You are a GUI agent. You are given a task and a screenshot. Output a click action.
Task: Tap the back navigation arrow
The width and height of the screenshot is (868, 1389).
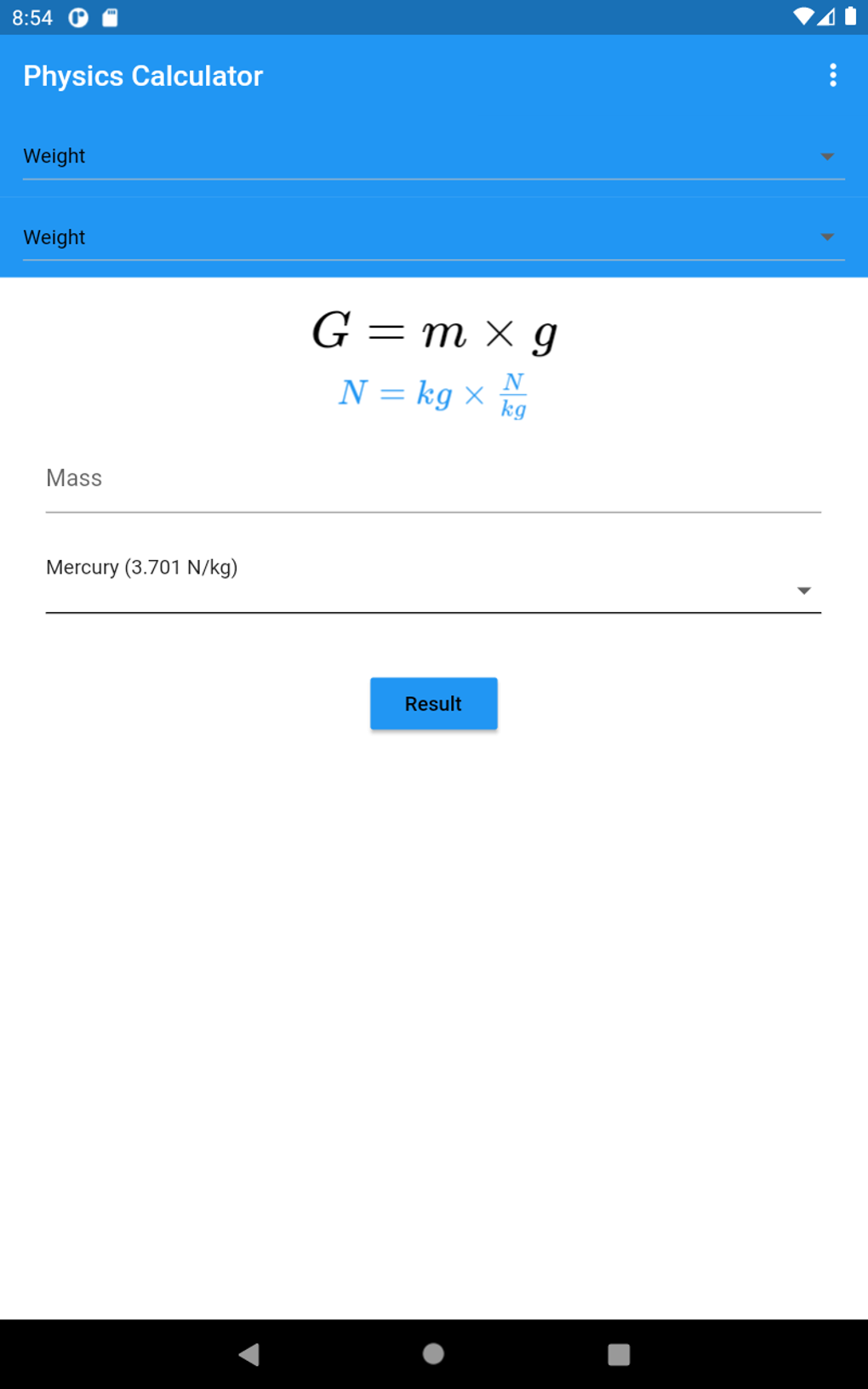(248, 1354)
